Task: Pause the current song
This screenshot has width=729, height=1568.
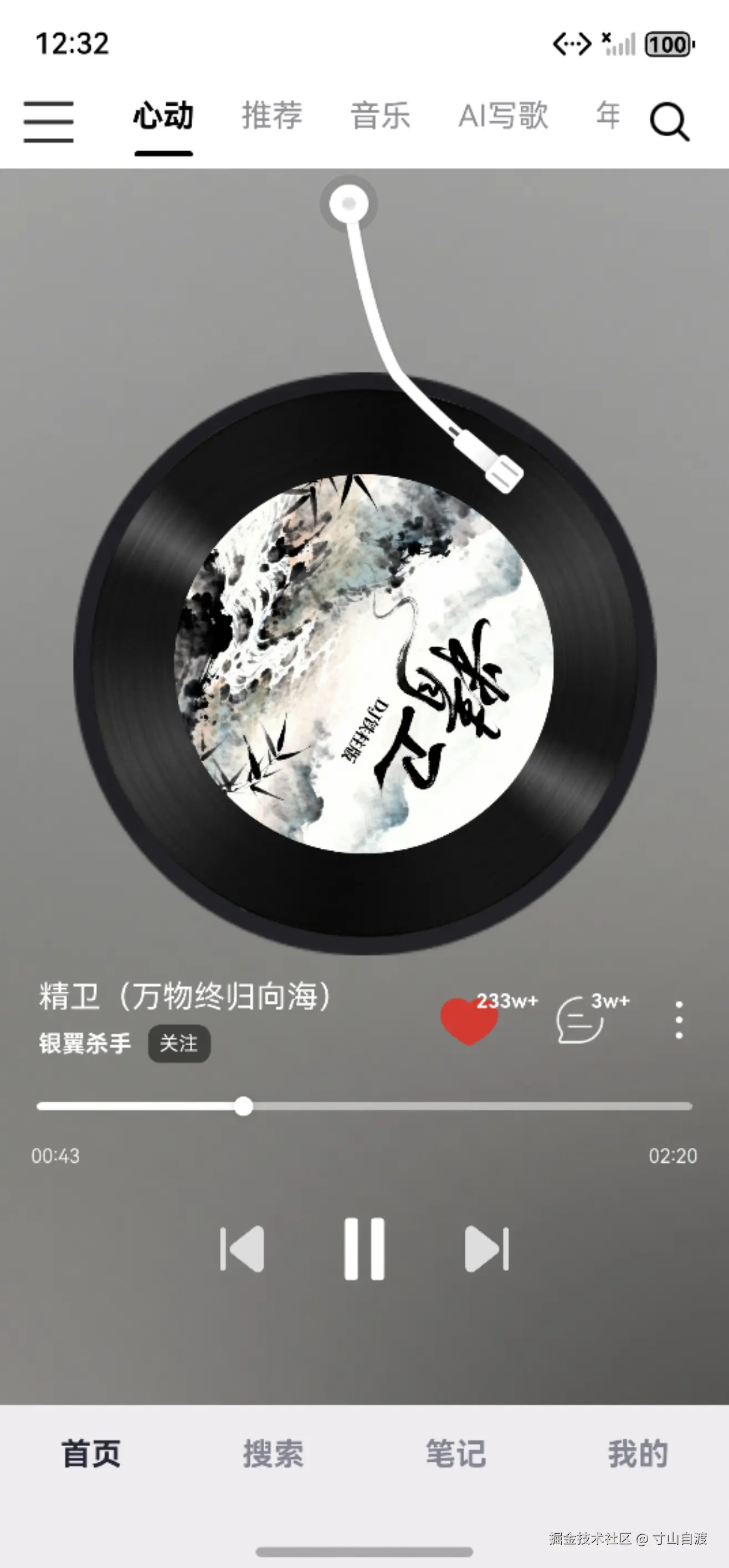Action: pos(364,1249)
